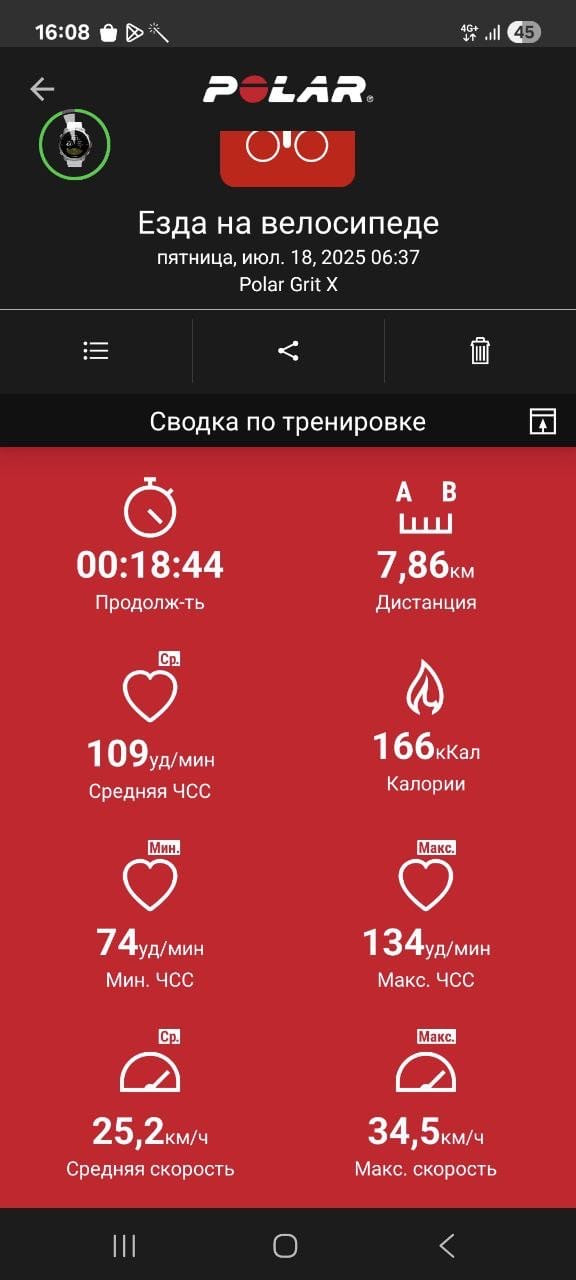The image size is (576, 1280).
Task: Open the Polar Grit X watch sync icon
Action: pyautogui.click(x=75, y=144)
